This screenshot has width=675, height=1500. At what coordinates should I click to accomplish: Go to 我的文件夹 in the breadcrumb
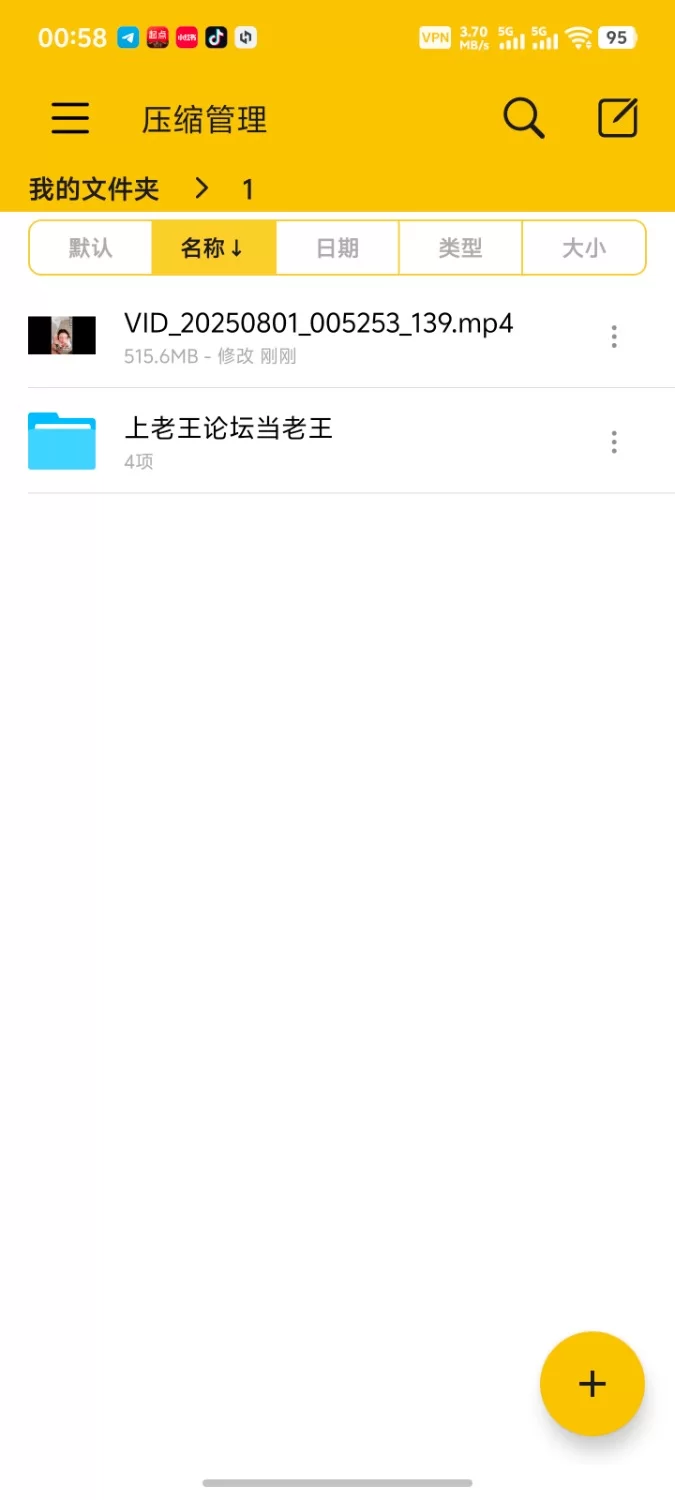click(94, 189)
